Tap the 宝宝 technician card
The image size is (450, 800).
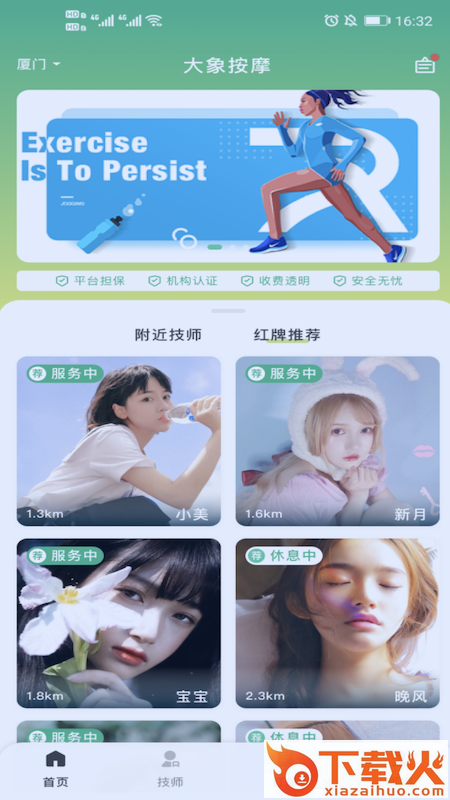pos(119,623)
